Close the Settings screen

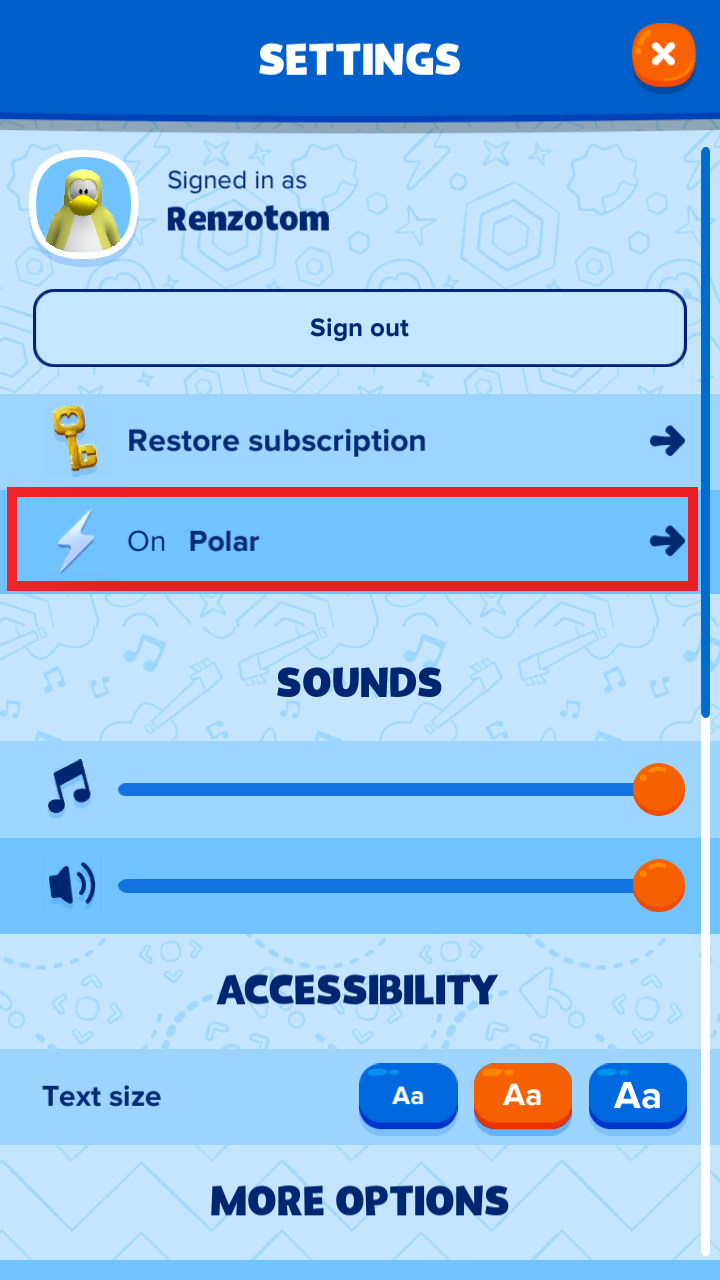click(x=663, y=54)
